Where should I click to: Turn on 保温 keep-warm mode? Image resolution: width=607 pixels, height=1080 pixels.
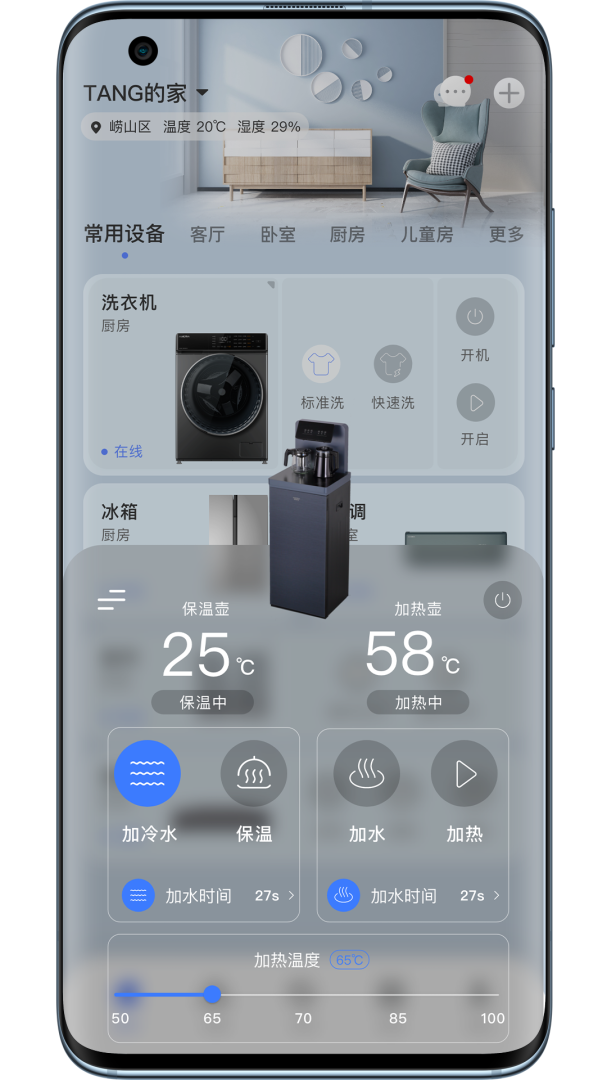point(253,773)
